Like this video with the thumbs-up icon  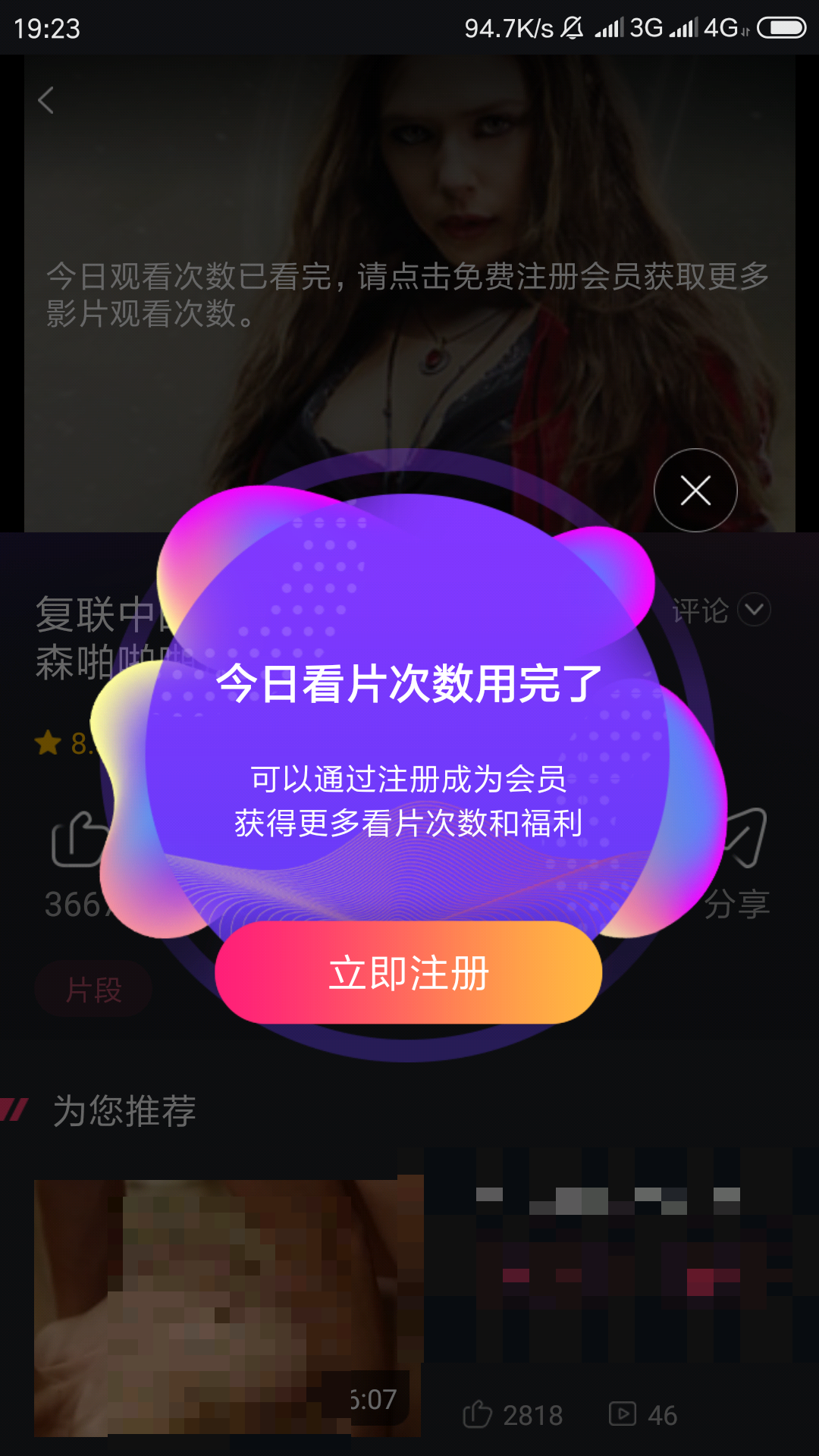coord(77,840)
